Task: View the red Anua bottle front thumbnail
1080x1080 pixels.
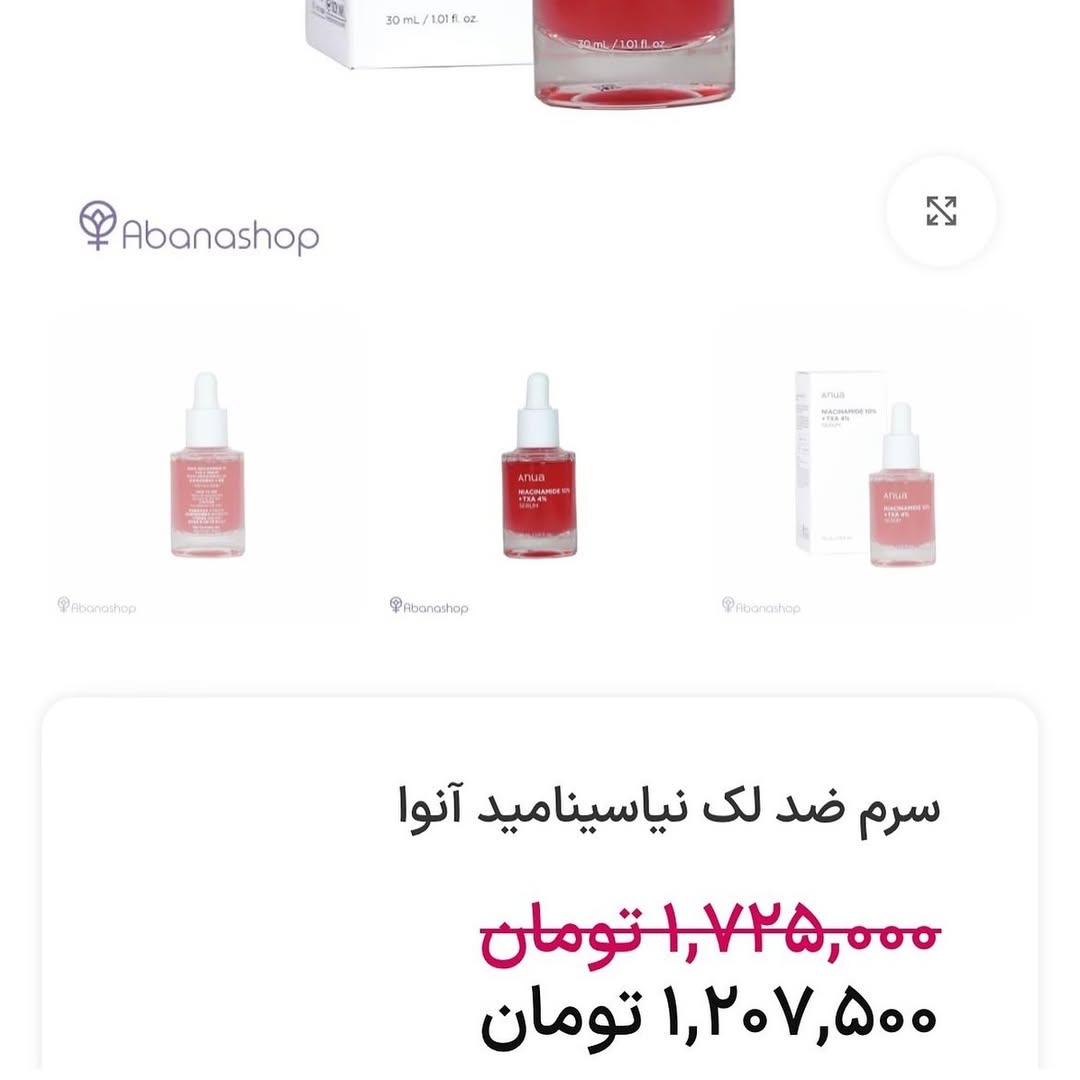Action: tap(539, 466)
